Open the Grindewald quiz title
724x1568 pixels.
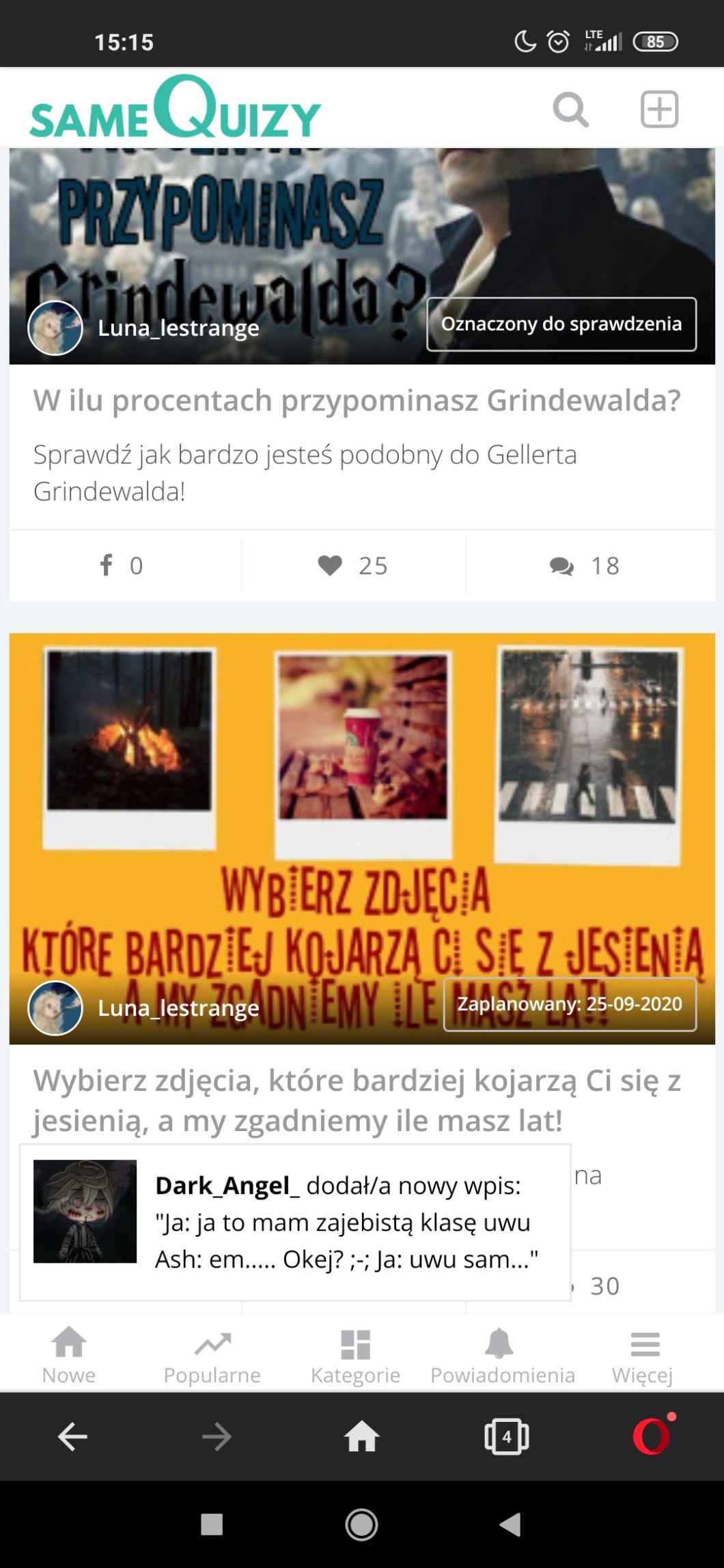coord(357,401)
